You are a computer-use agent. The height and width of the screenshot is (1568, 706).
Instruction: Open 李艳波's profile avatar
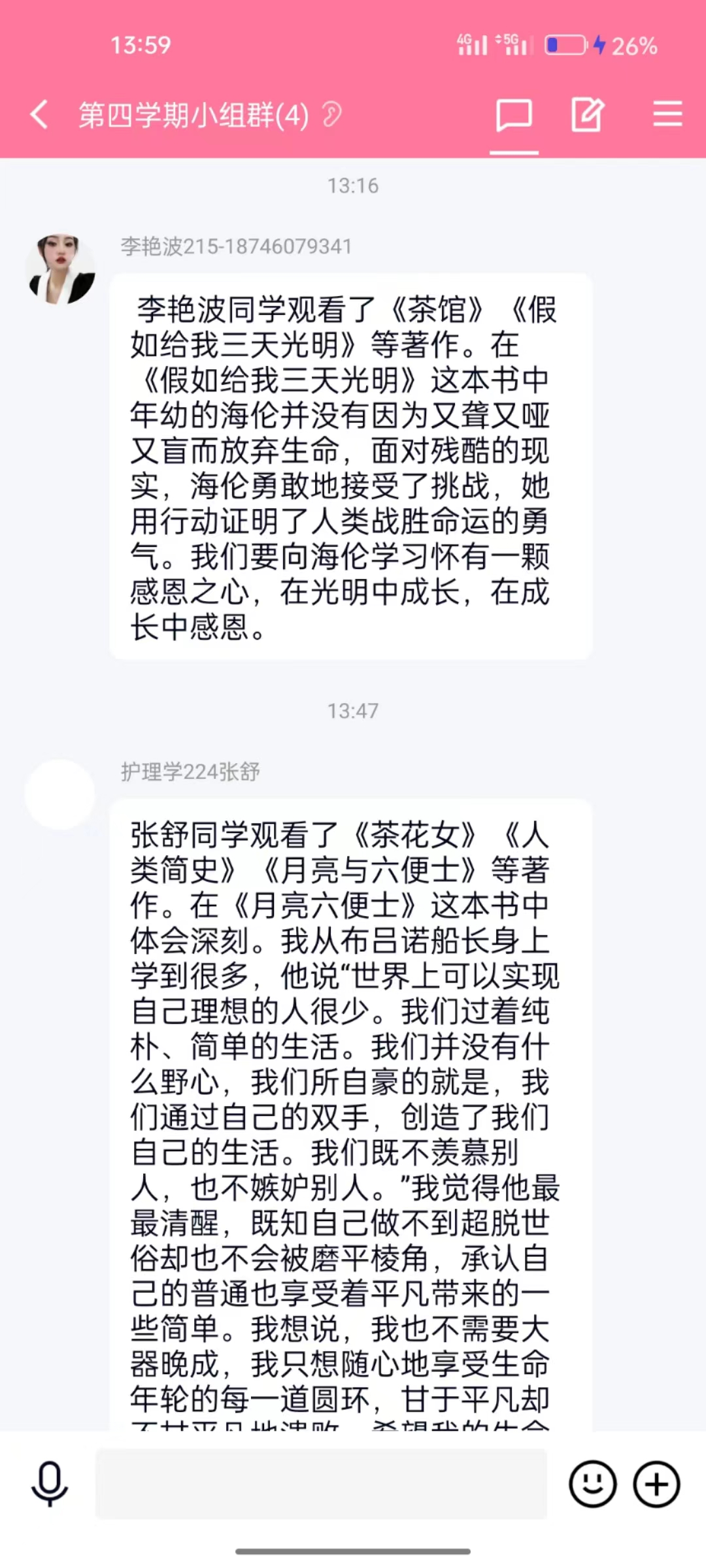tap(60, 269)
